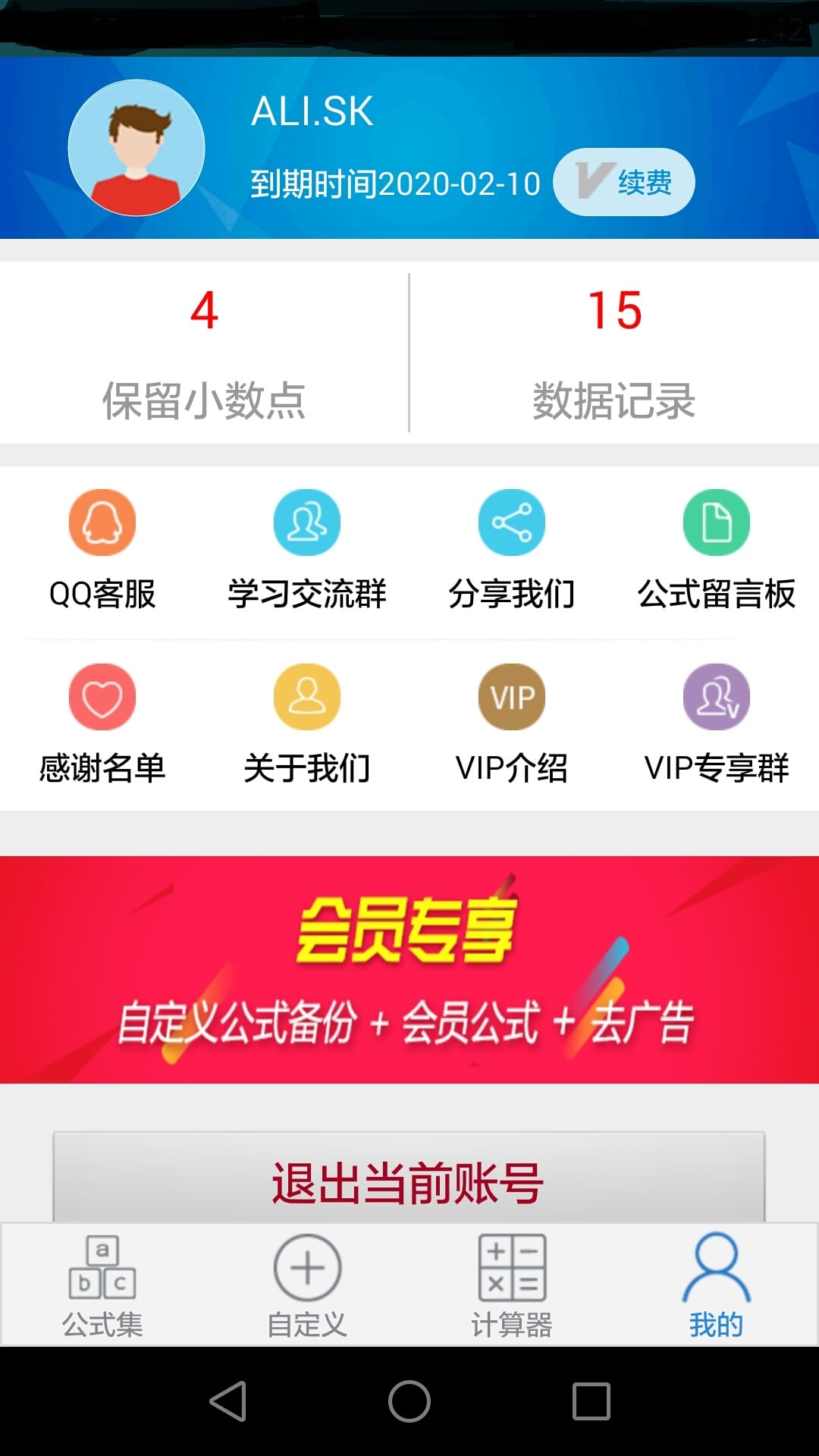
Task: View the 15 数据记录 records
Action: tap(616, 356)
